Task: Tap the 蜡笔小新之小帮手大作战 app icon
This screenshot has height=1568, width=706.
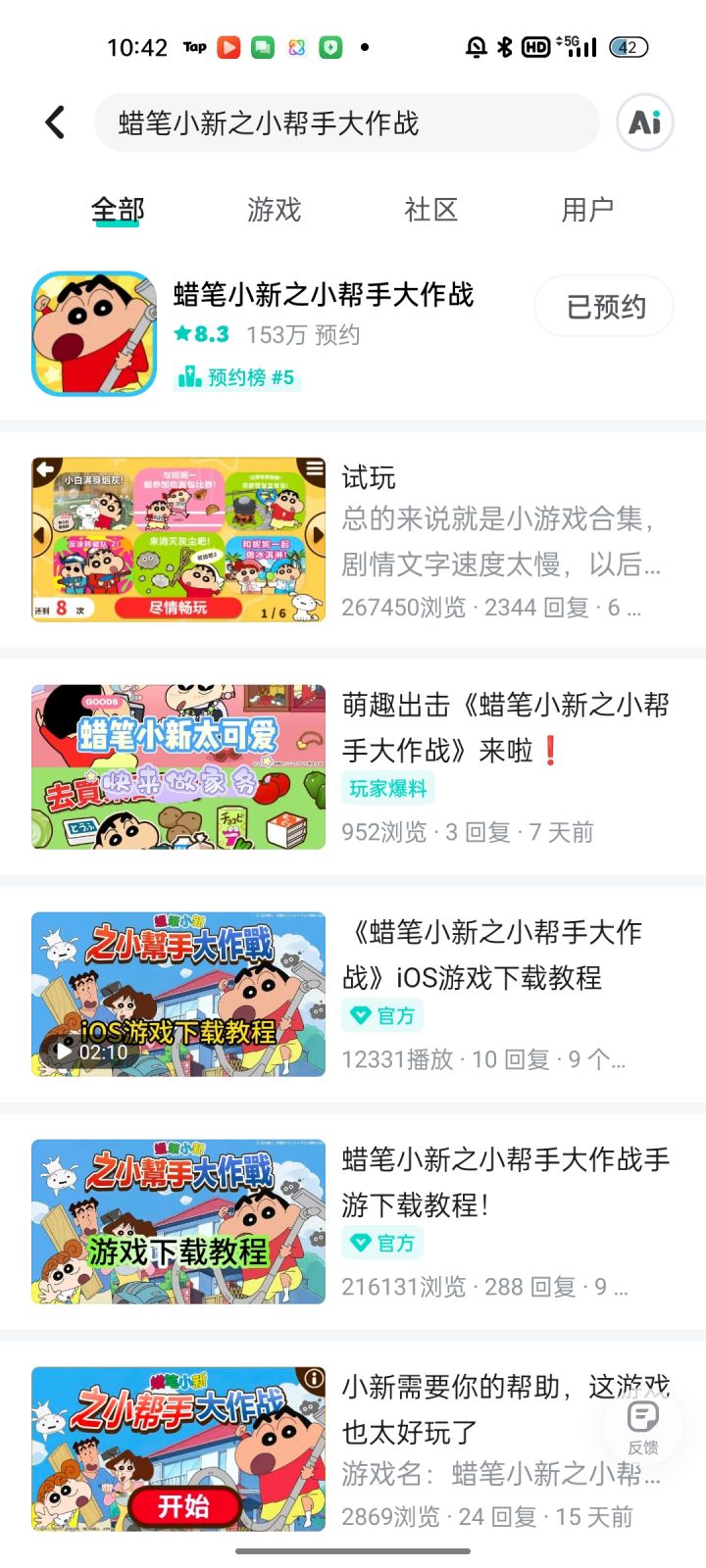Action: [93, 331]
